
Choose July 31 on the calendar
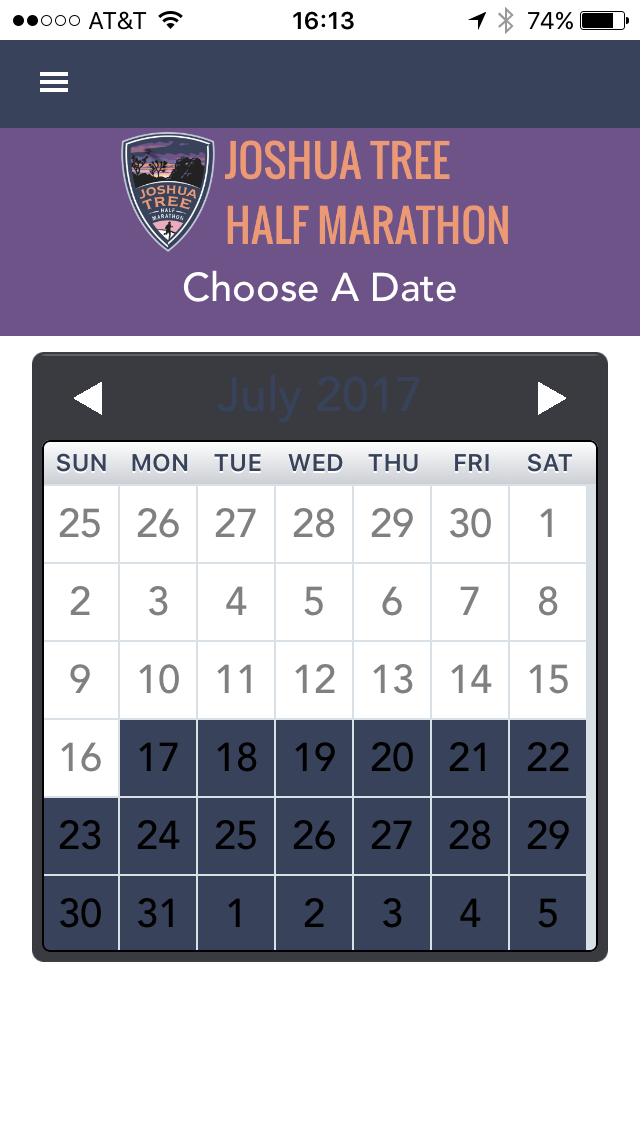point(158,914)
